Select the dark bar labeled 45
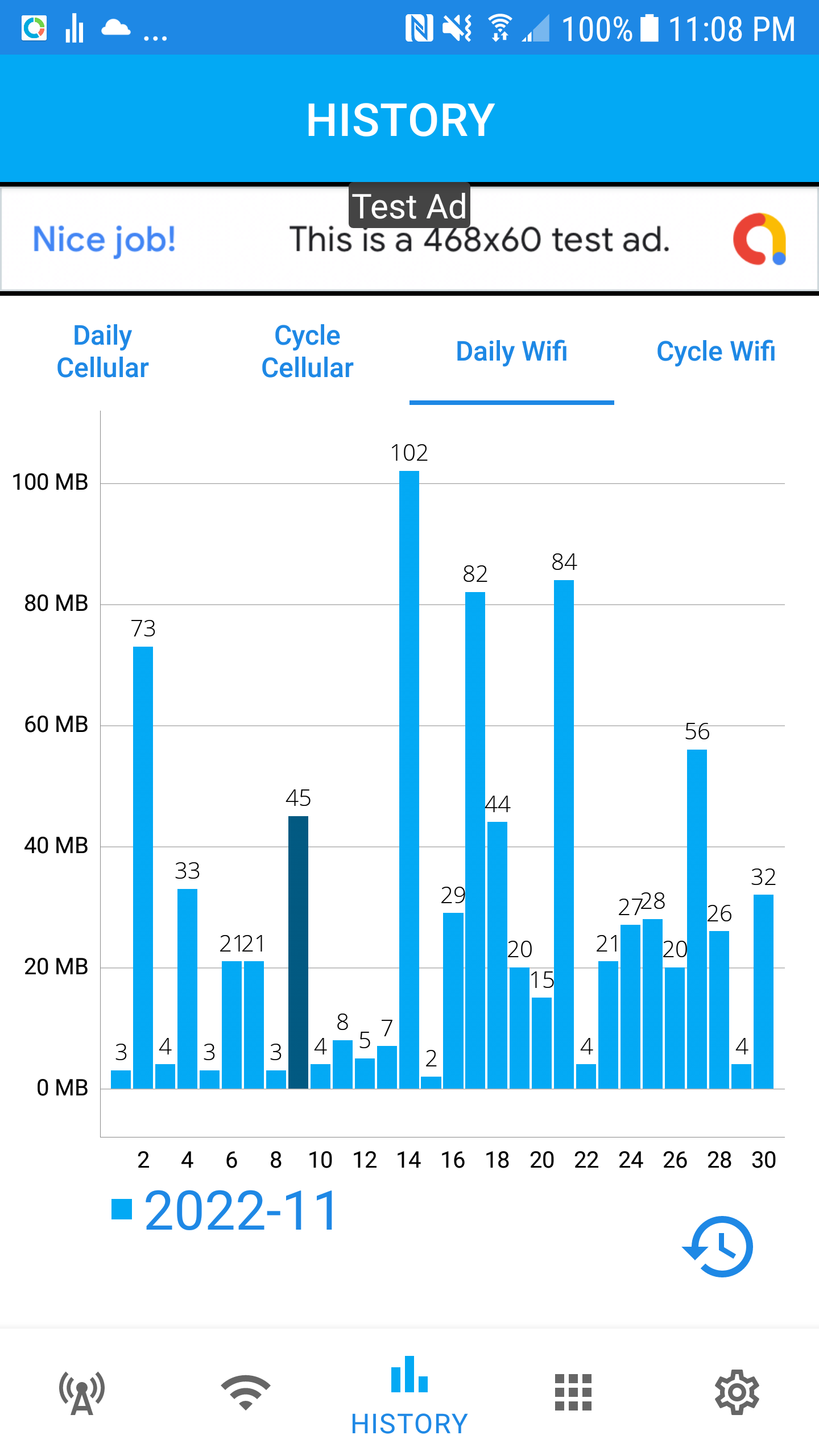This screenshot has width=819, height=1456. point(298,953)
